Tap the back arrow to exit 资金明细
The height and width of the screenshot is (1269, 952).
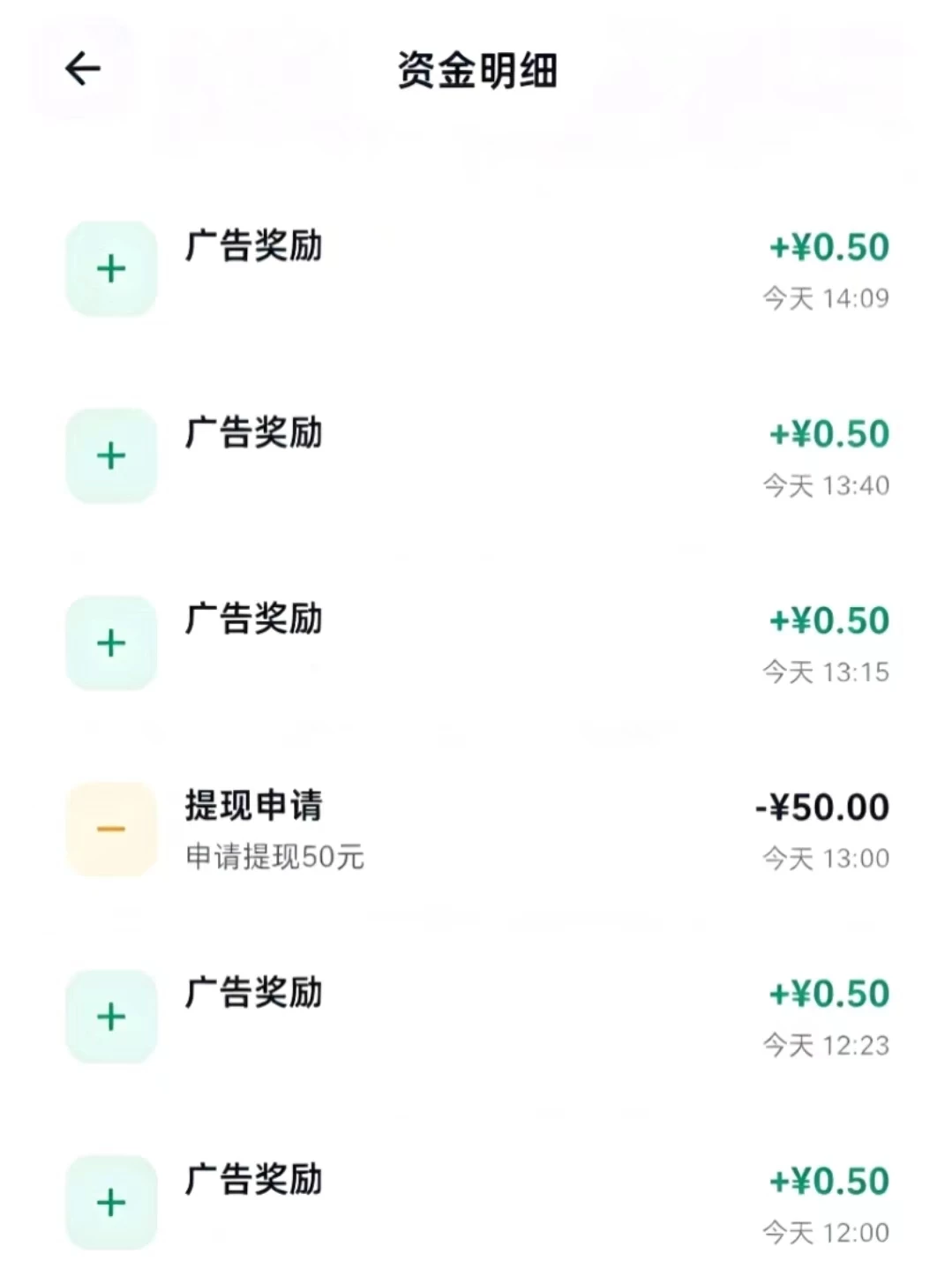click(81, 69)
